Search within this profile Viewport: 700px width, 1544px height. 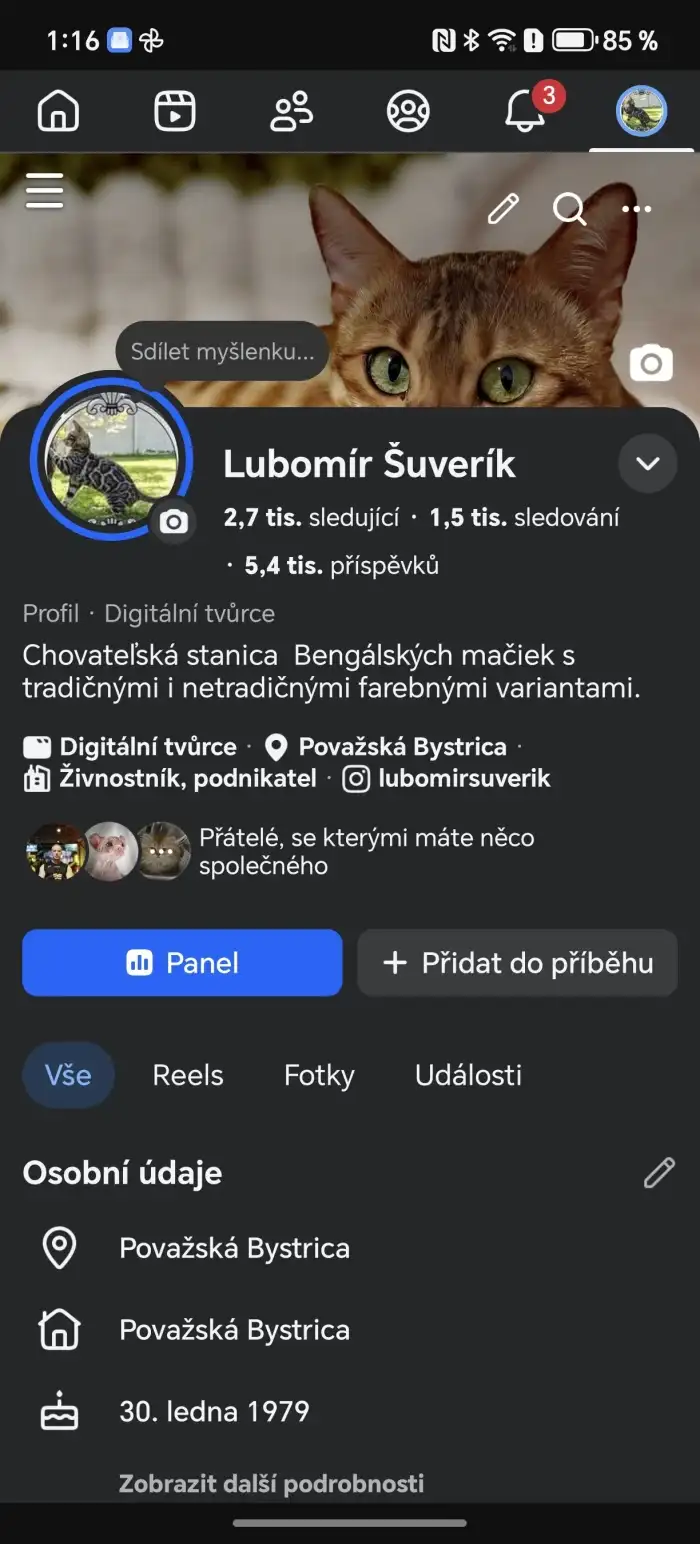569,209
